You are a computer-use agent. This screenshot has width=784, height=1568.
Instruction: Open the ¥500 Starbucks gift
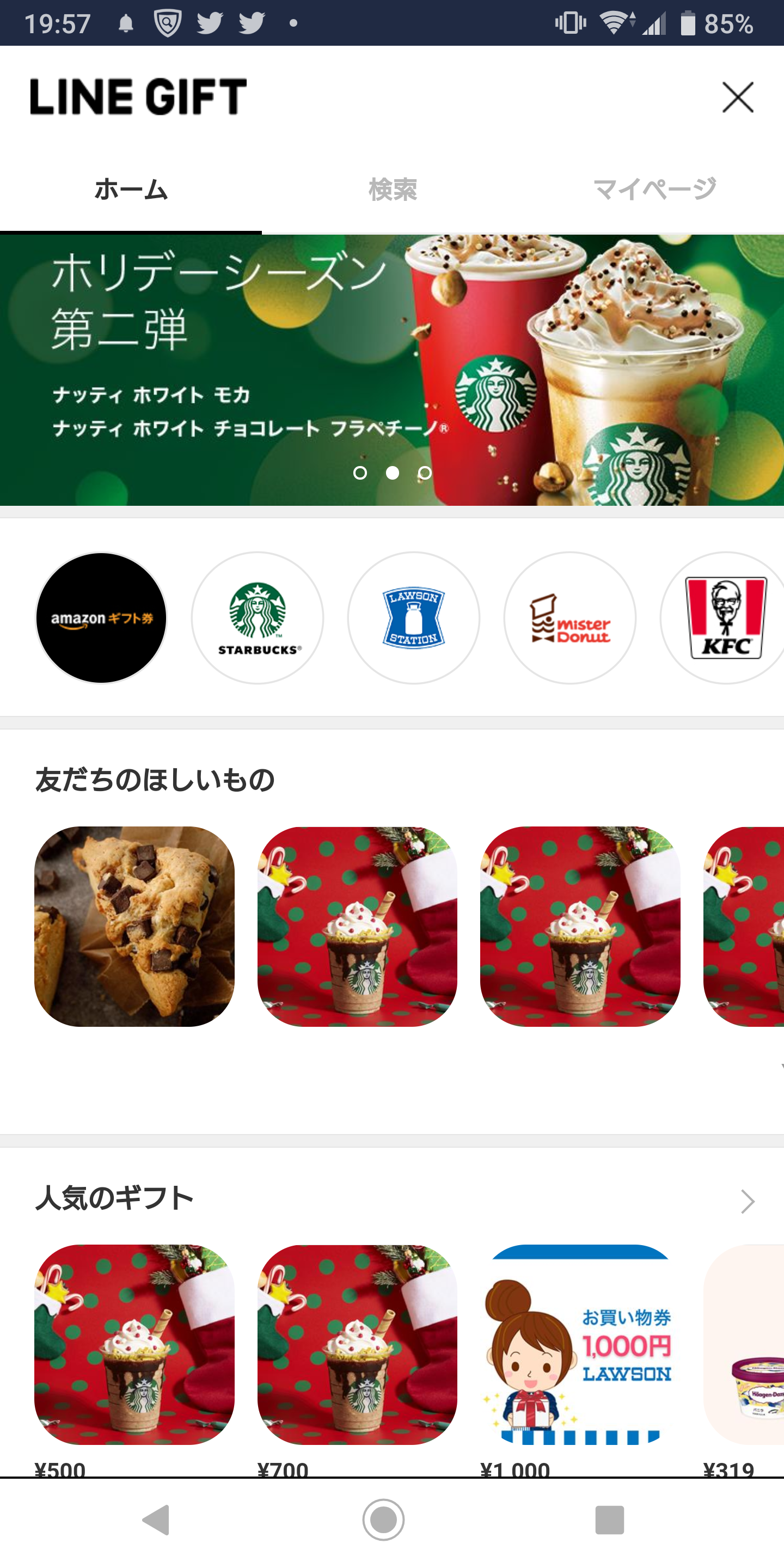(x=134, y=1344)
